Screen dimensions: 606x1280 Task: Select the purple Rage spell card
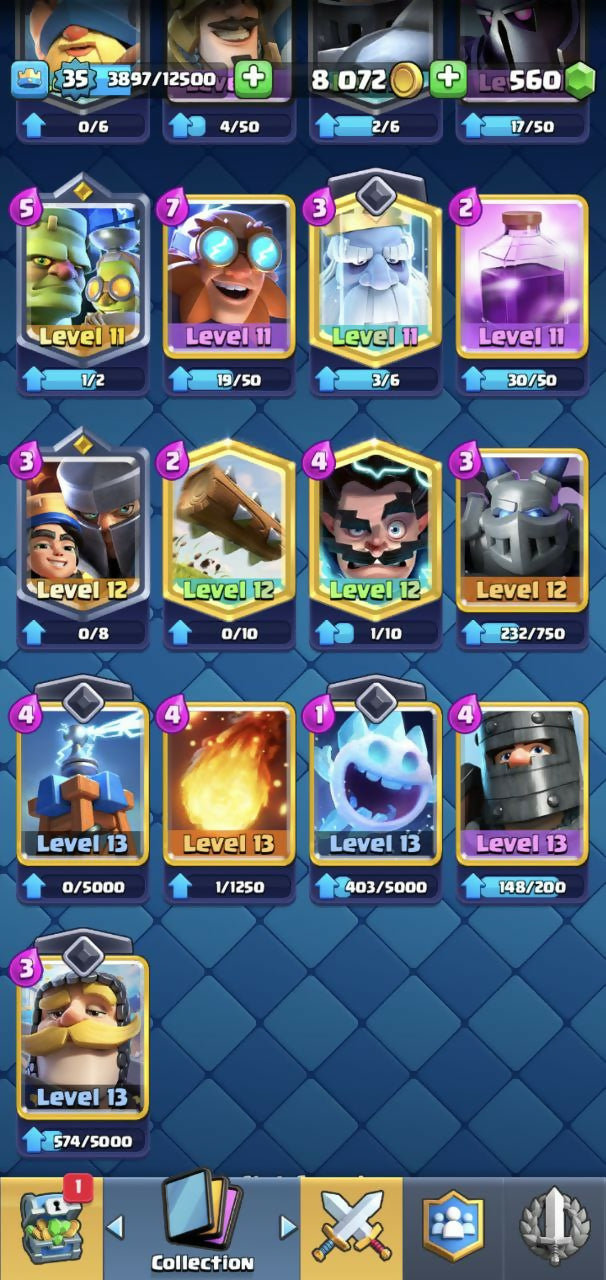tap(521, 276)
